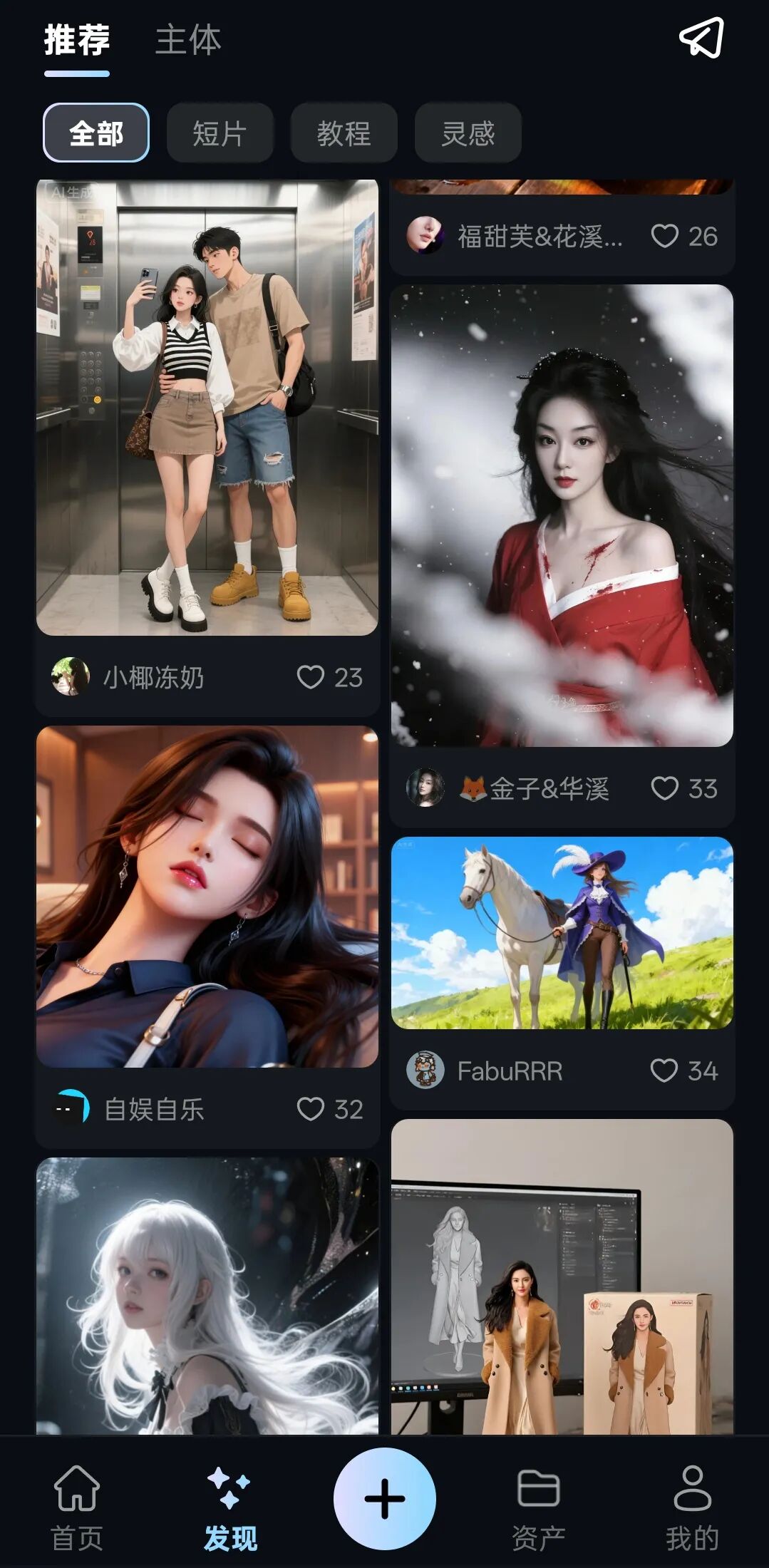
Task: Create new content with the plus button
Action: point(385,1498)
